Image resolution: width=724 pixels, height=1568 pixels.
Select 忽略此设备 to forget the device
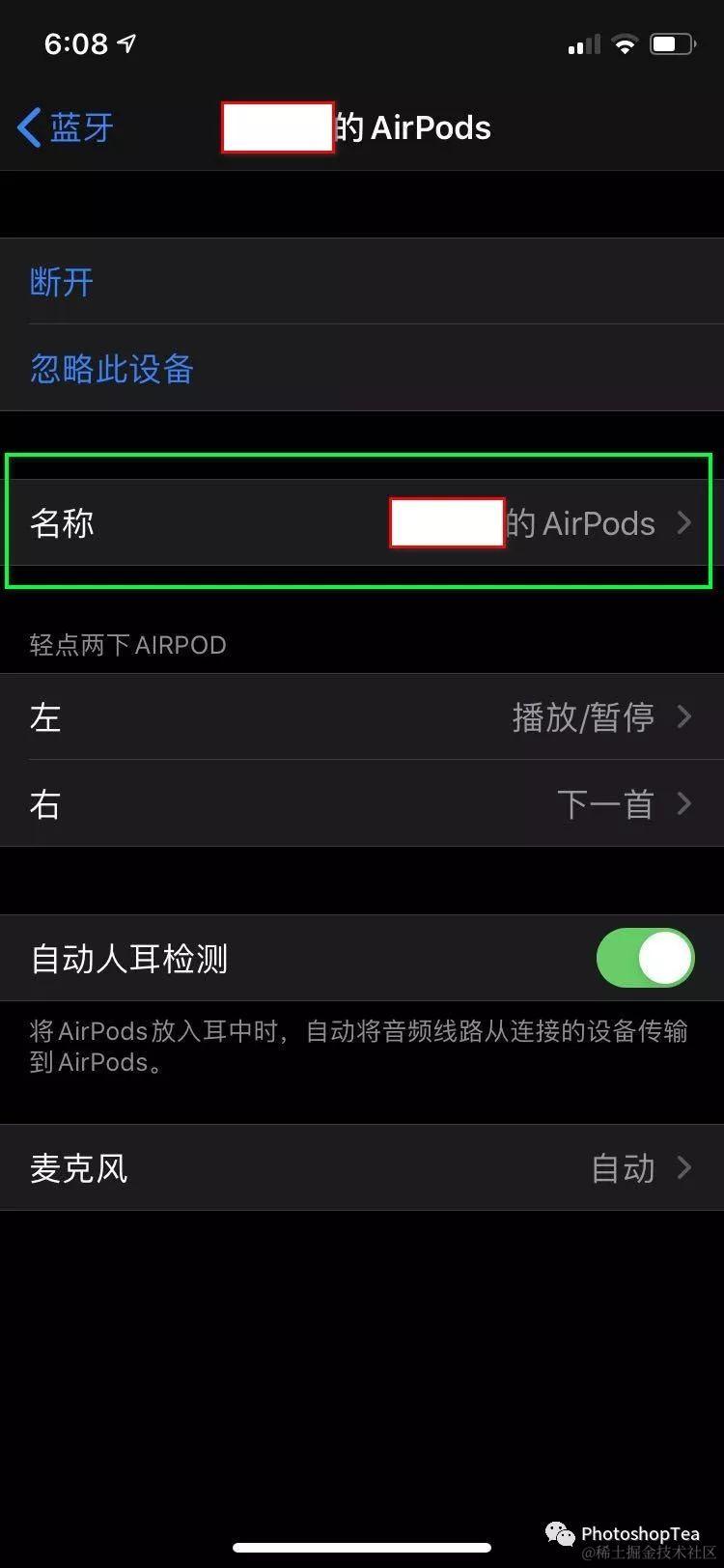point(112,369)
